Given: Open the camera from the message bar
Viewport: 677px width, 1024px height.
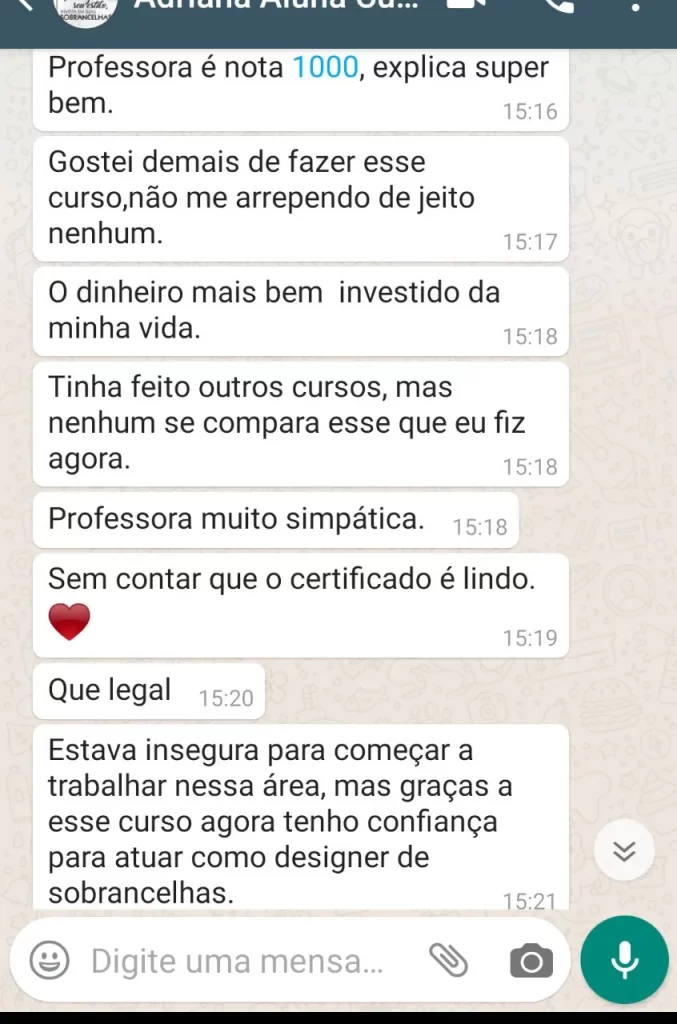Looking at the screenshot, I should (530, 962).
